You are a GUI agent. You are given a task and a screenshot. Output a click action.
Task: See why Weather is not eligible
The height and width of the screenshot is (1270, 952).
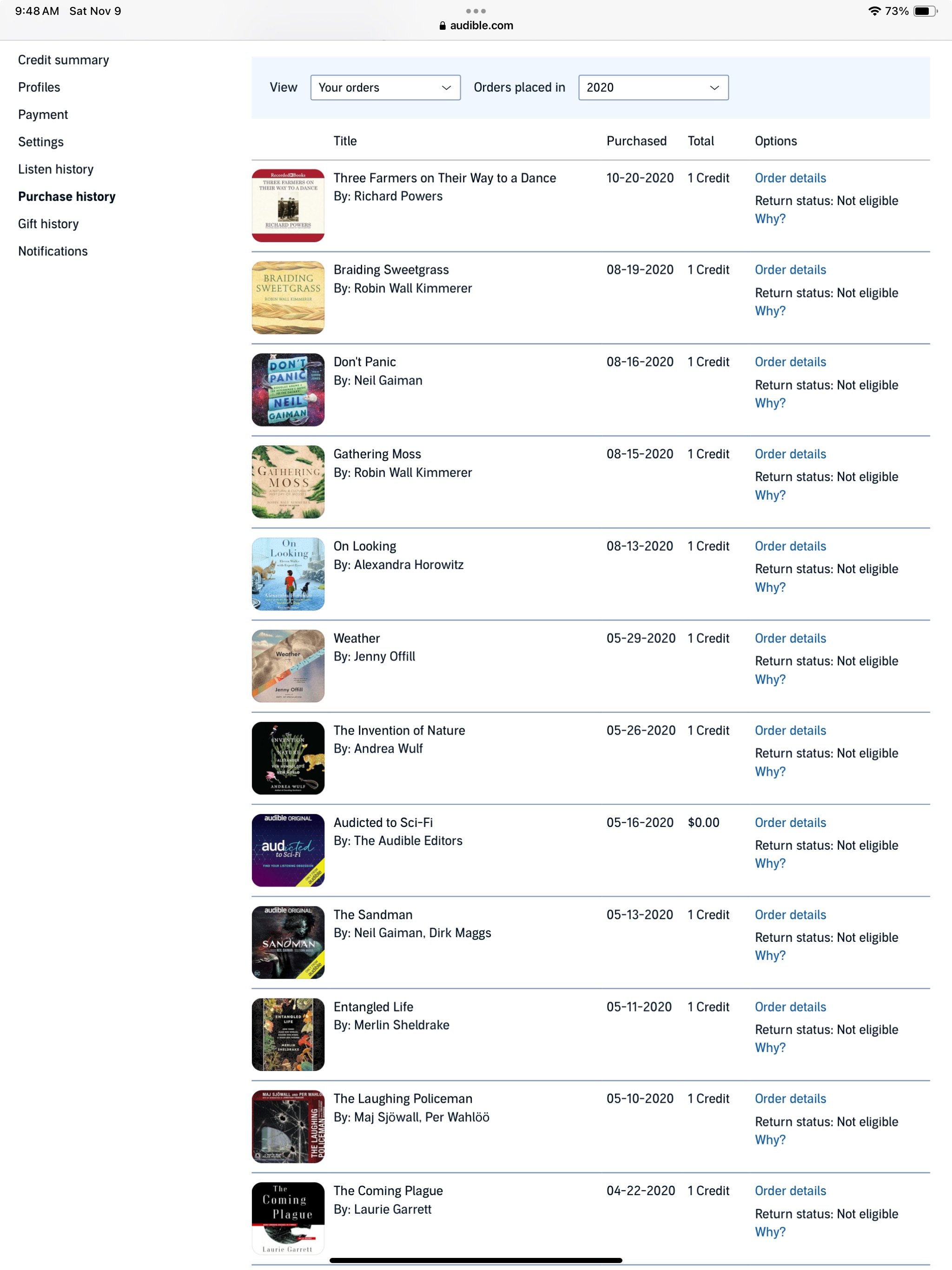pyautogui.click(x=769, y=679)
